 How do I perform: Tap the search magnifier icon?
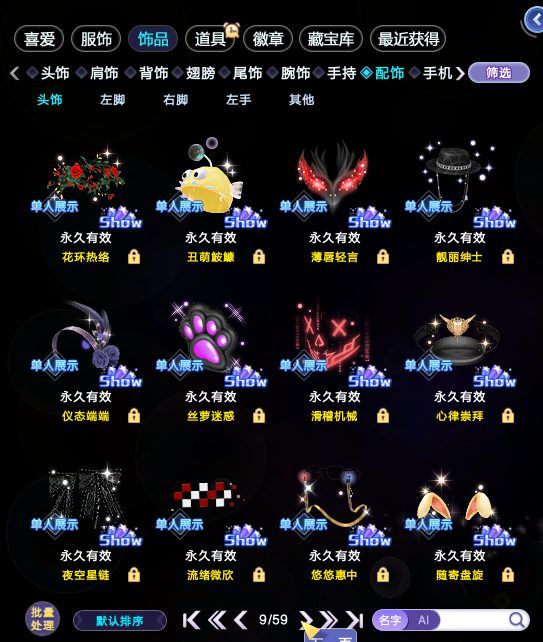coord(516,620)
